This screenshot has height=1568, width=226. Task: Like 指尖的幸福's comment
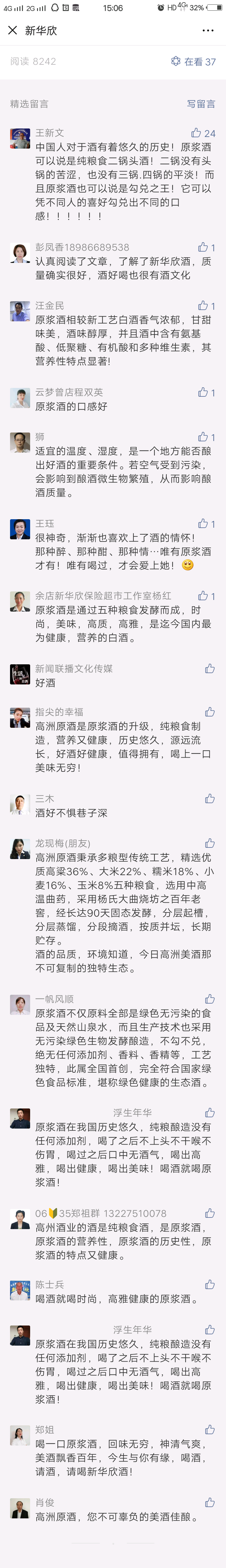pos(210,712)
